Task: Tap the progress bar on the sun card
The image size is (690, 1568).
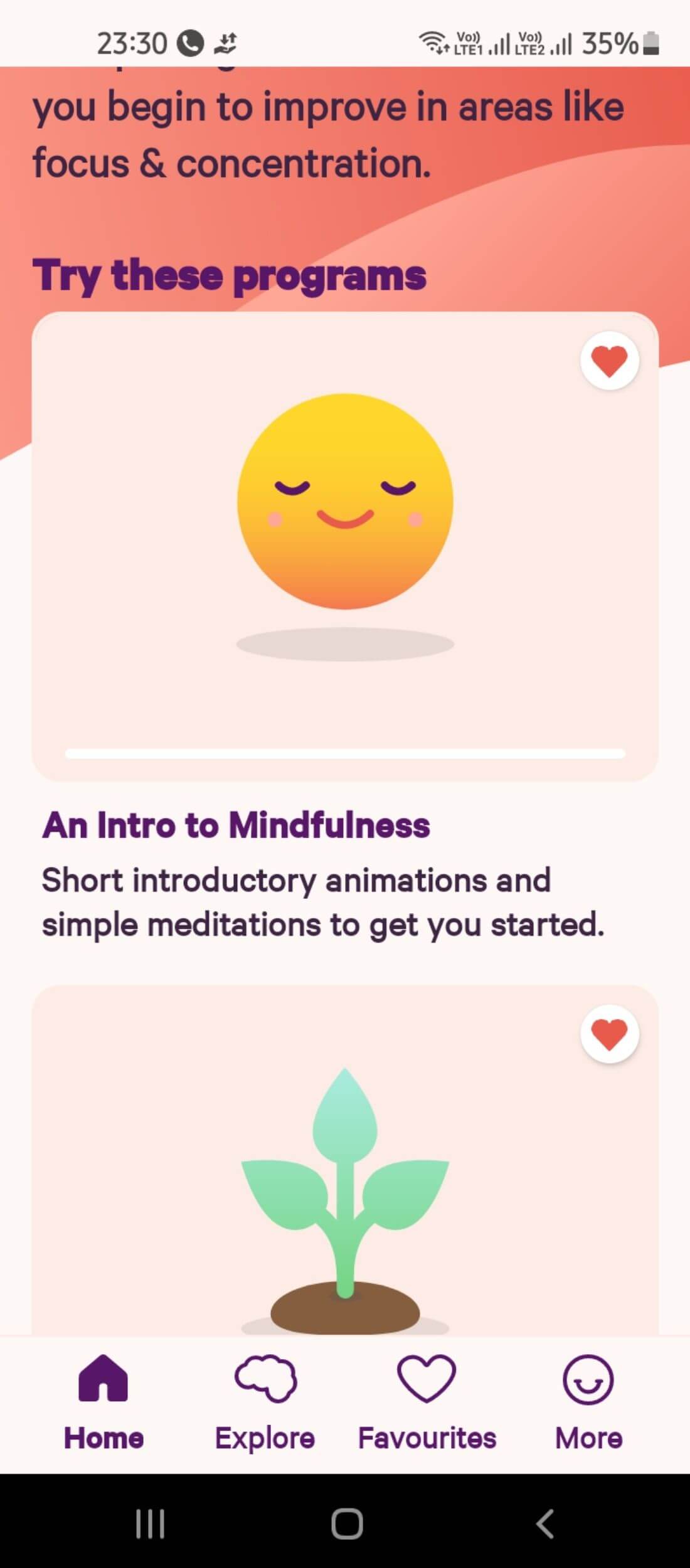Action: tap(345, 755)
